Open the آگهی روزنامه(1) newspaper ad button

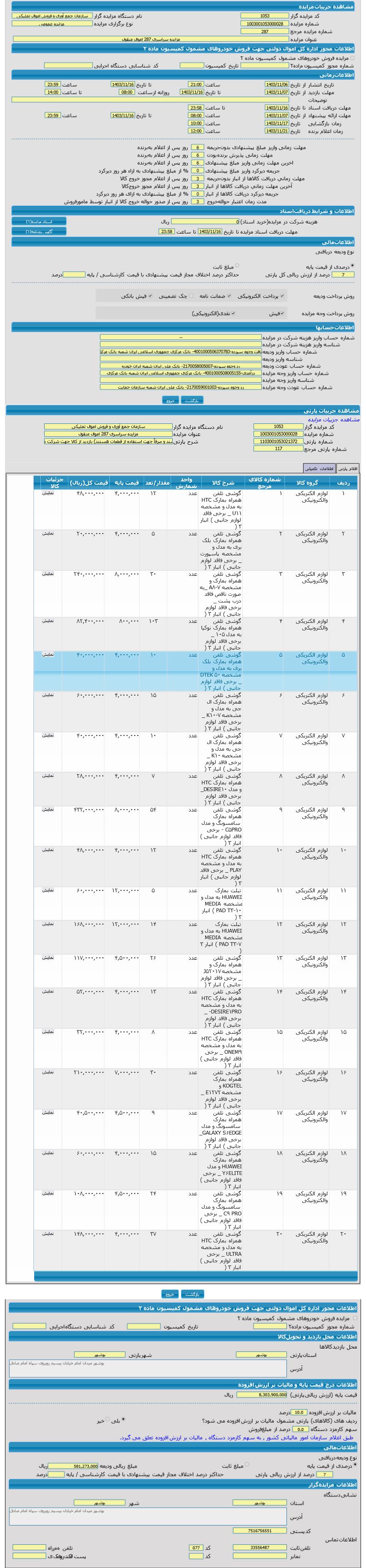click(x=39, y=232)
